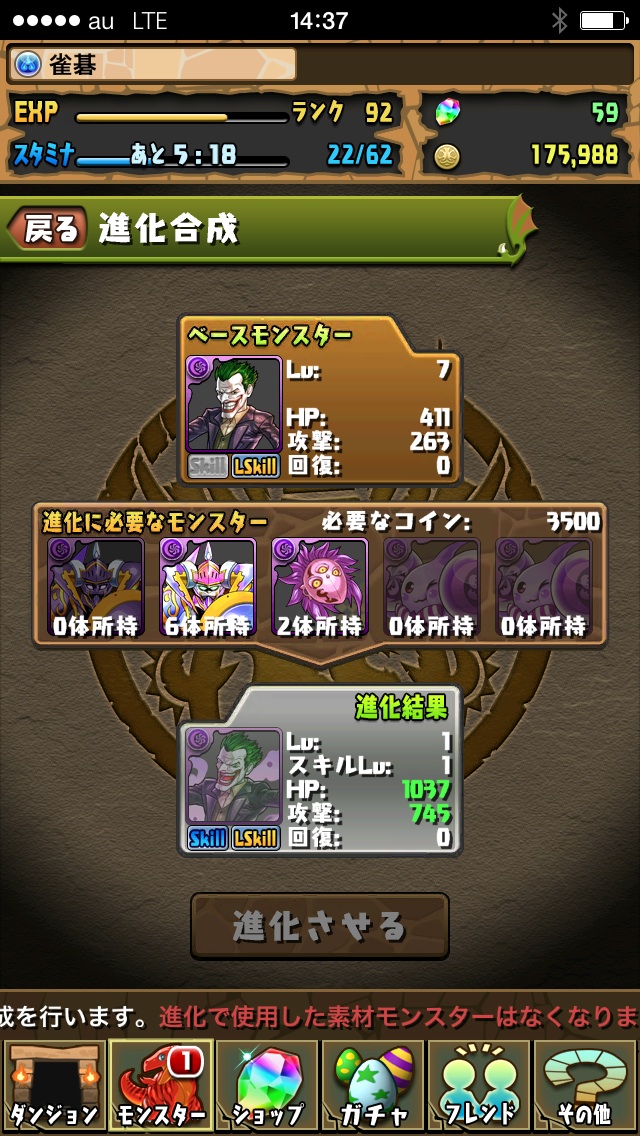Image resolution: width=640 pixels, height=1136 pixels.
Task: Open the ダンジョン dungeon tab
Action: [x=54, y=1086]
